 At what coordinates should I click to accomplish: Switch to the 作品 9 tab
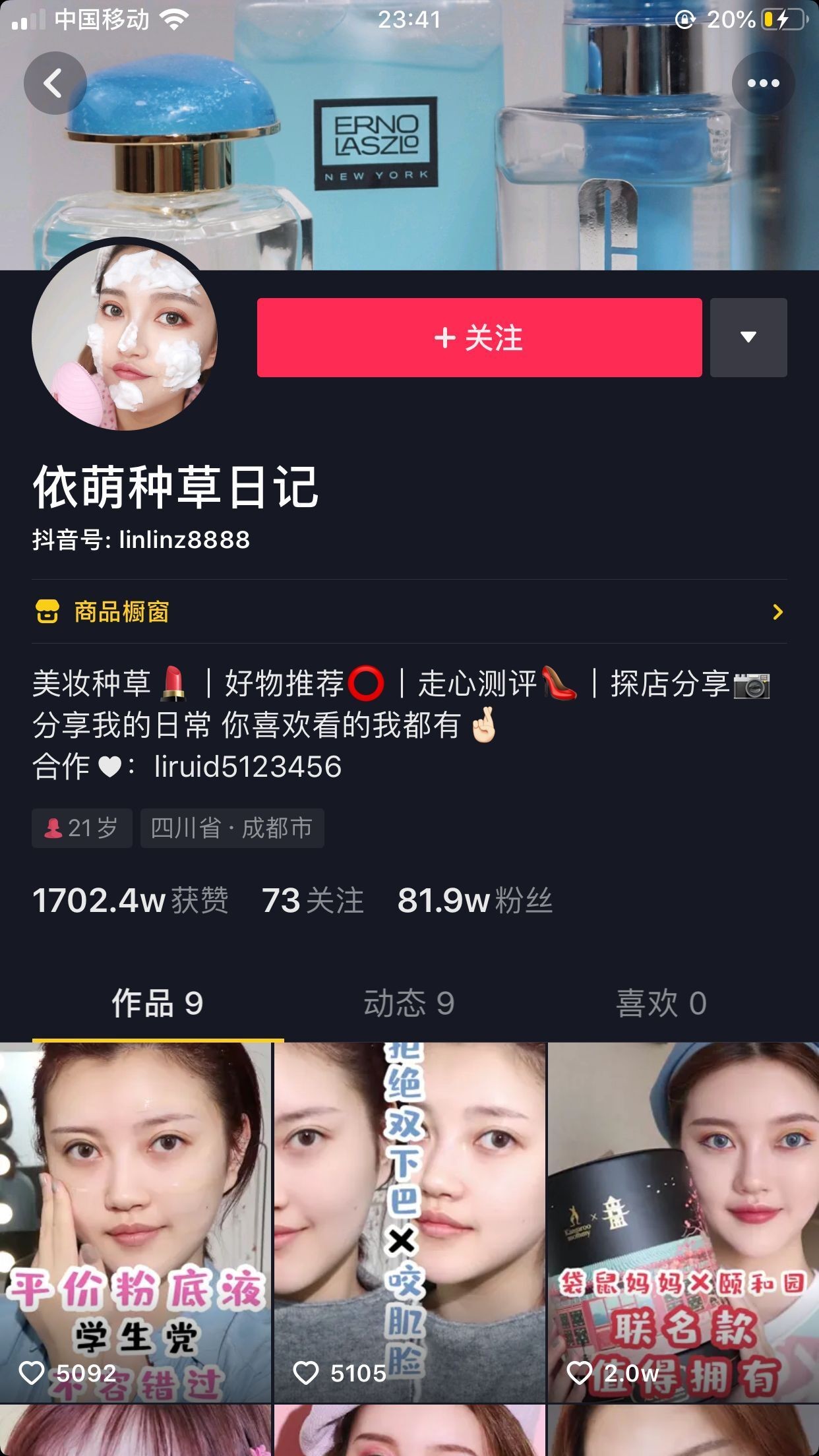coord(157,1004)
